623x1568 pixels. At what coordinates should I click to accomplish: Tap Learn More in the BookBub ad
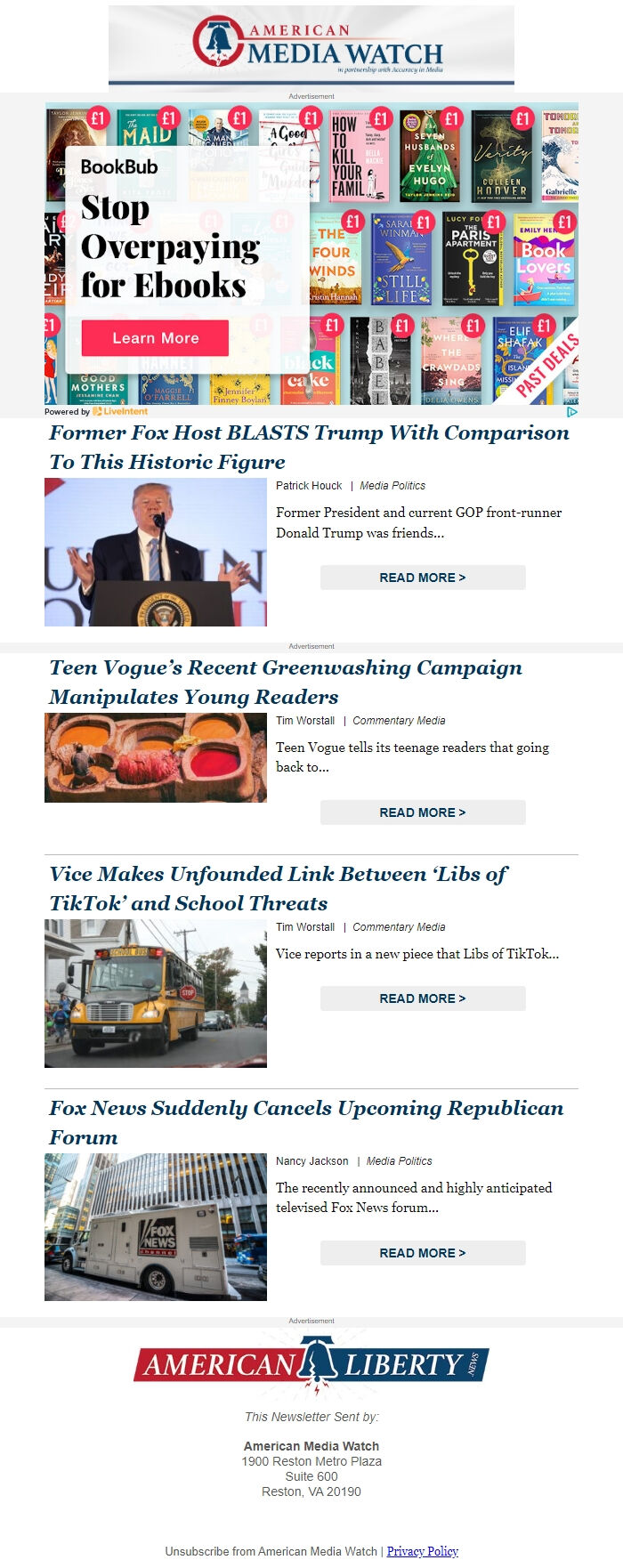click(155, 338)
